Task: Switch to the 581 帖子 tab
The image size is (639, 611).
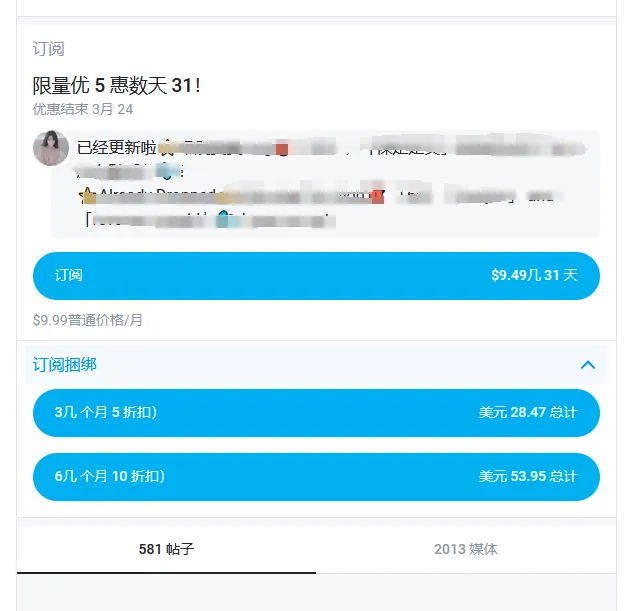Action: pyautogui.click(x=166, y=549)
